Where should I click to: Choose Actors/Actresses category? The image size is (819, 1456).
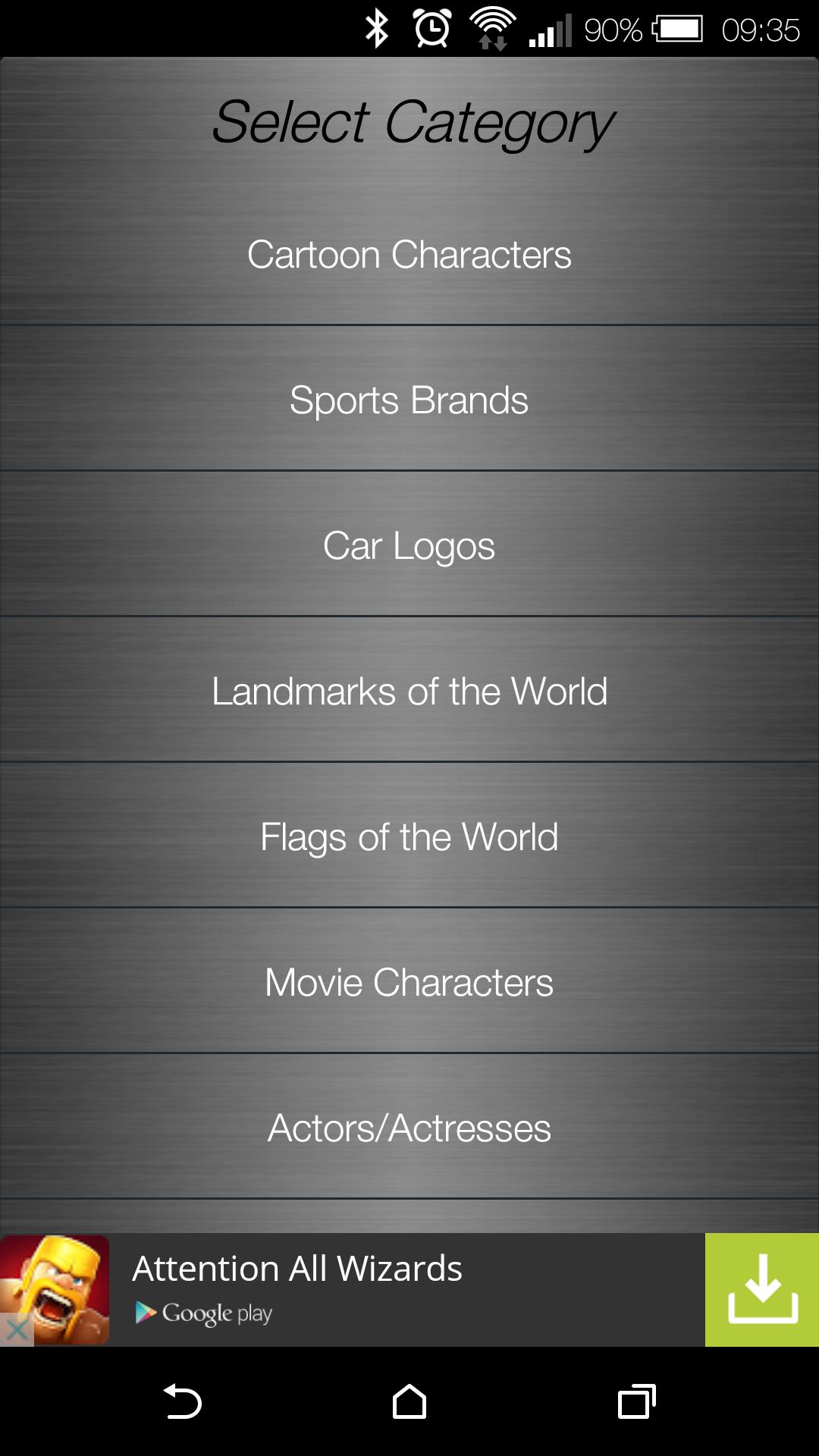tap(409, 1128)
